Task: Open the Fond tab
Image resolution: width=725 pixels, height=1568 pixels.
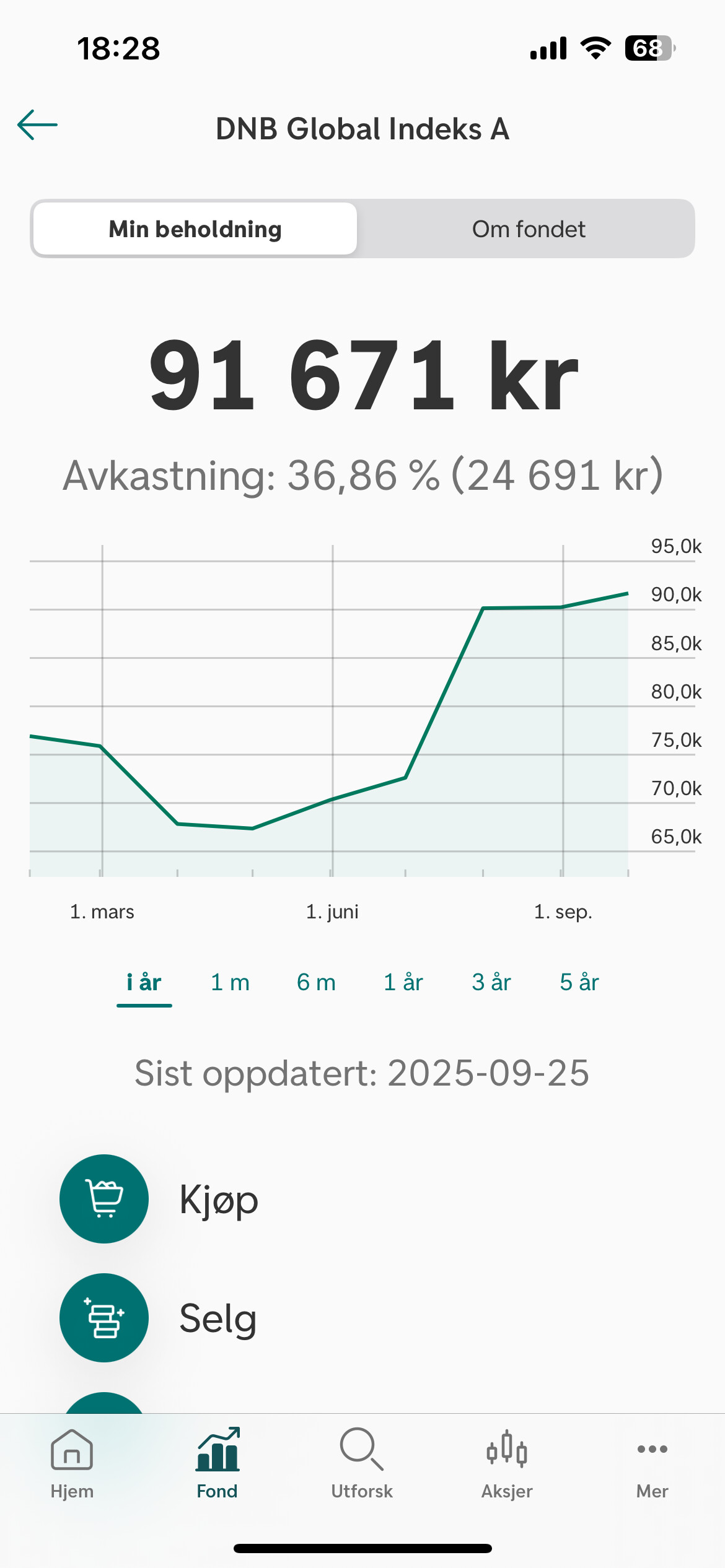Action: click(217, 1464)
